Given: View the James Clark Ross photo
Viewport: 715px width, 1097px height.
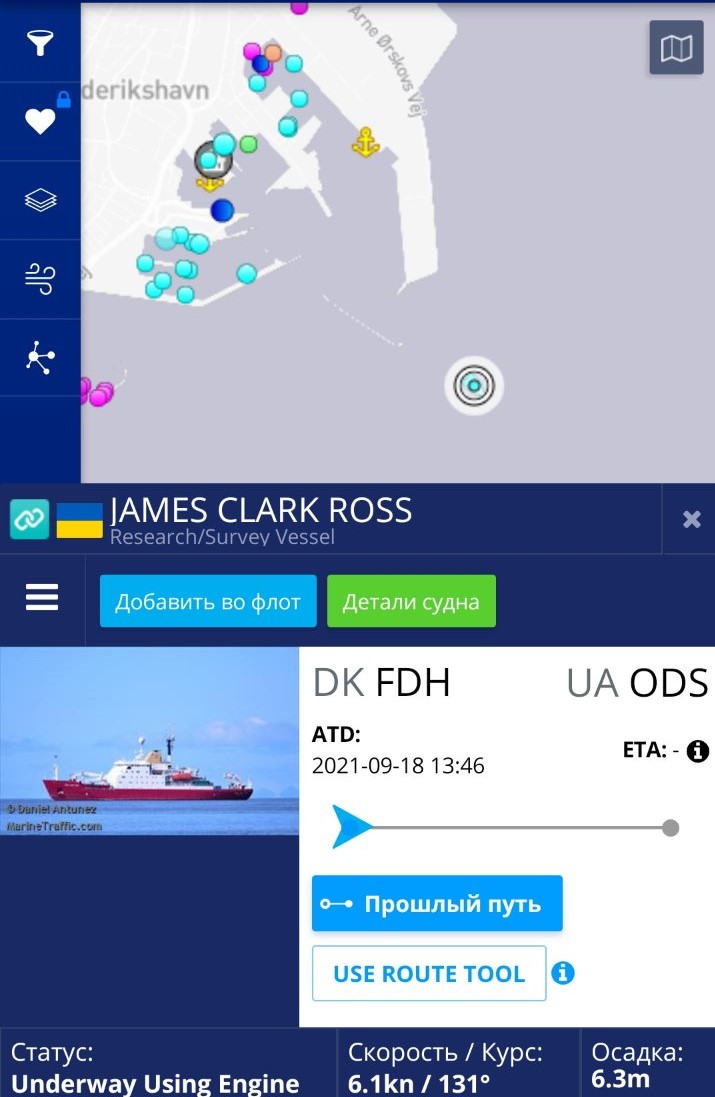Looking at the screenshot, I should [150, 741].
